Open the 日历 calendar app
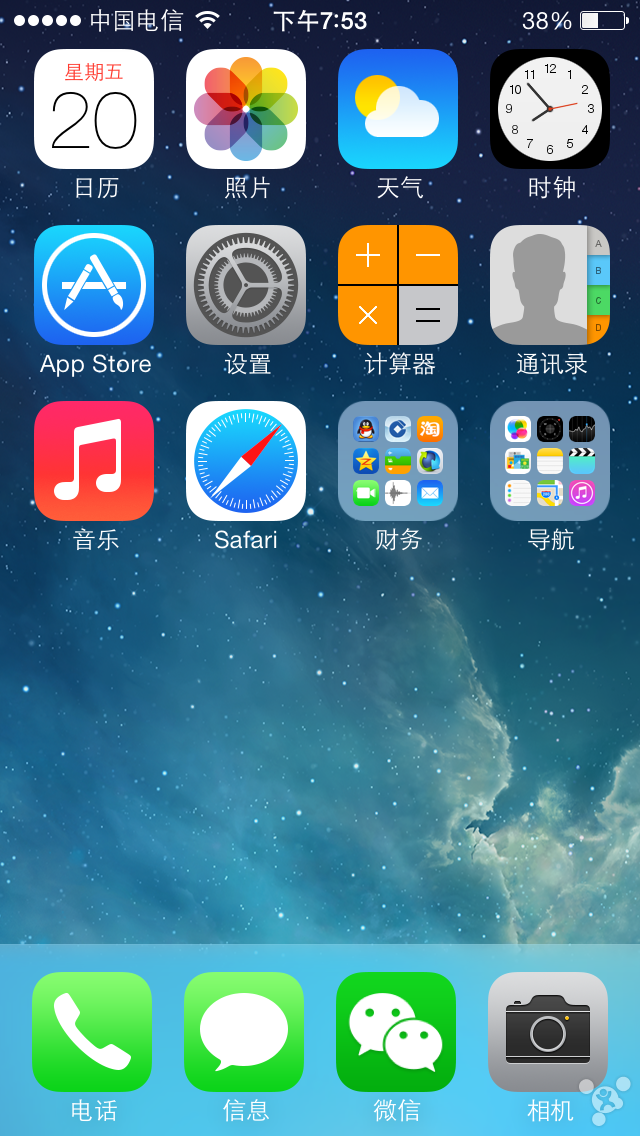Screen dimensions: 640x1136 [94, 109]
